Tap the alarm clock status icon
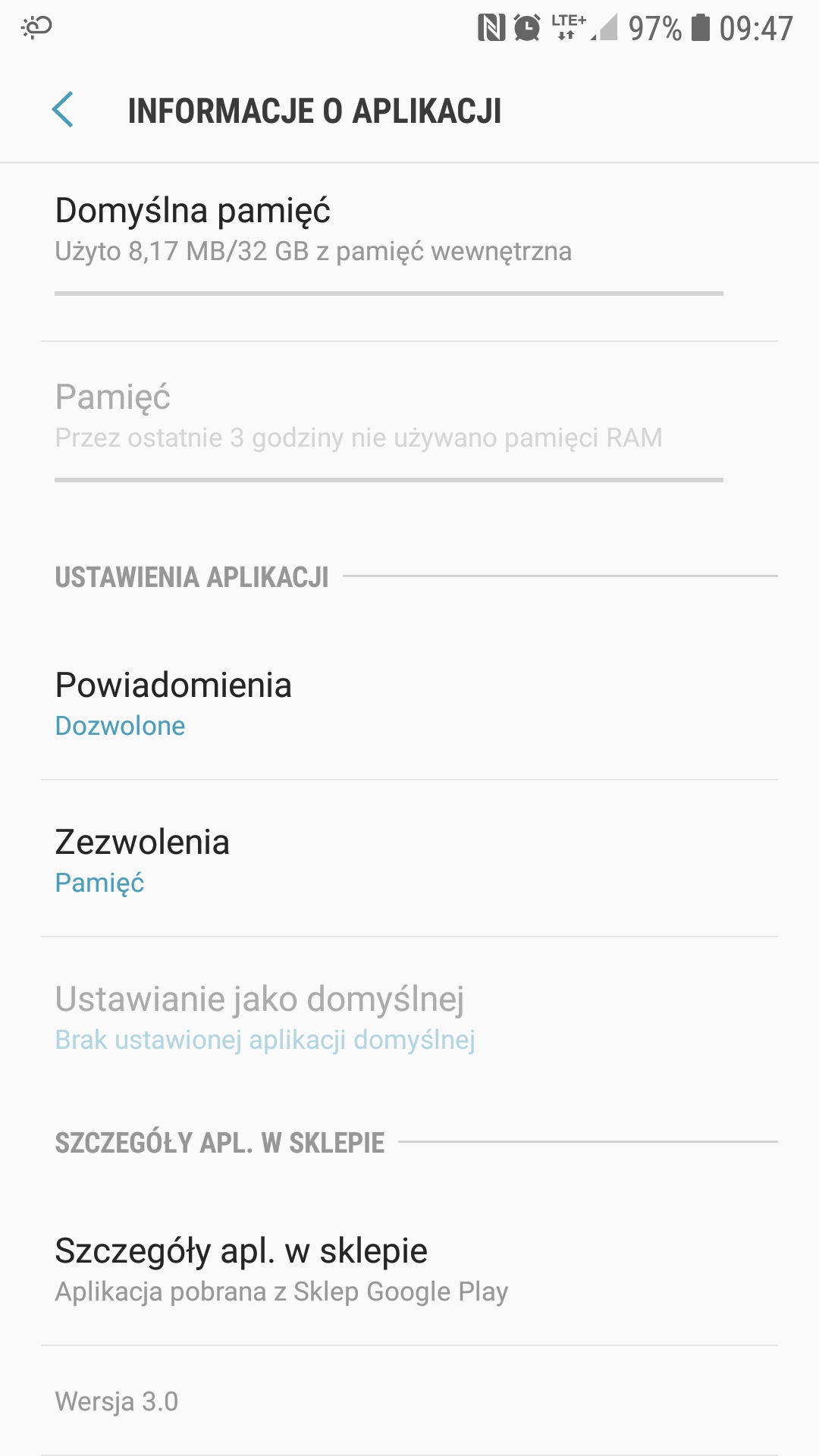 pyautogui.click(x=525, y=25)
